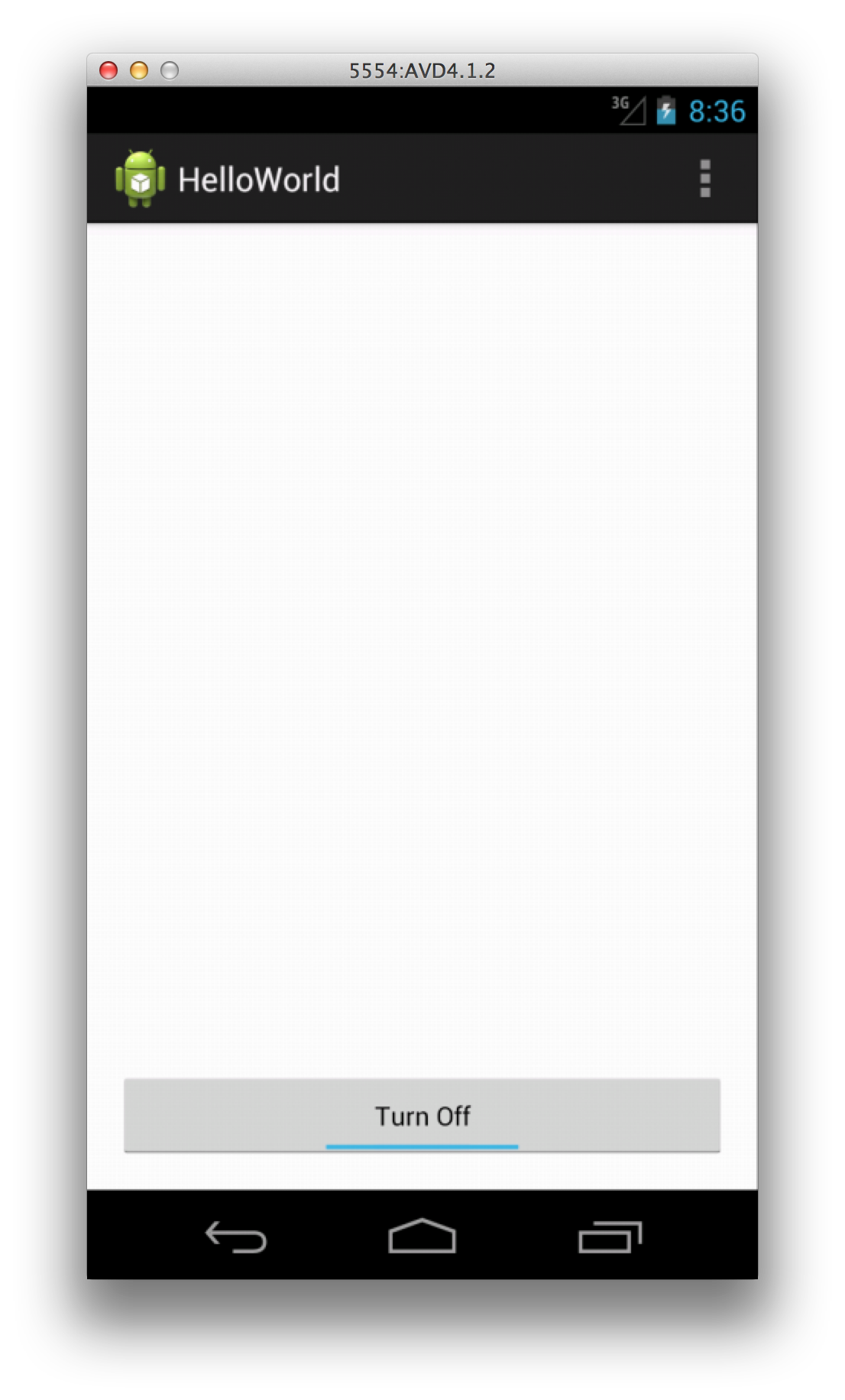The height and width of the screenshot is (1400, 845).
Task: Tap the home button in navigation bar
Action: point(422,1236)
